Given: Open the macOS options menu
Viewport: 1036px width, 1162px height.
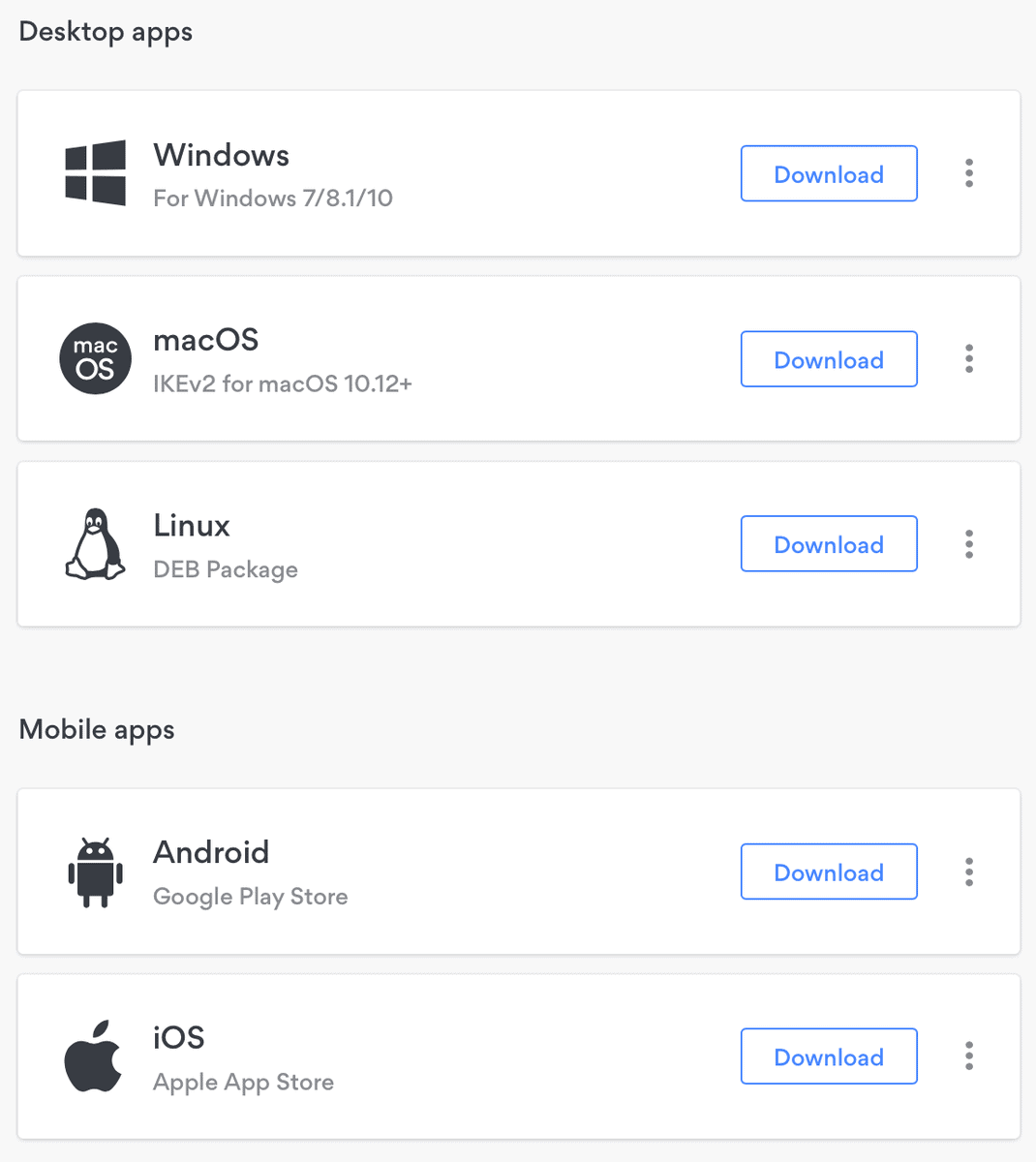Looking at the screenshot, I should coord(968,358).
